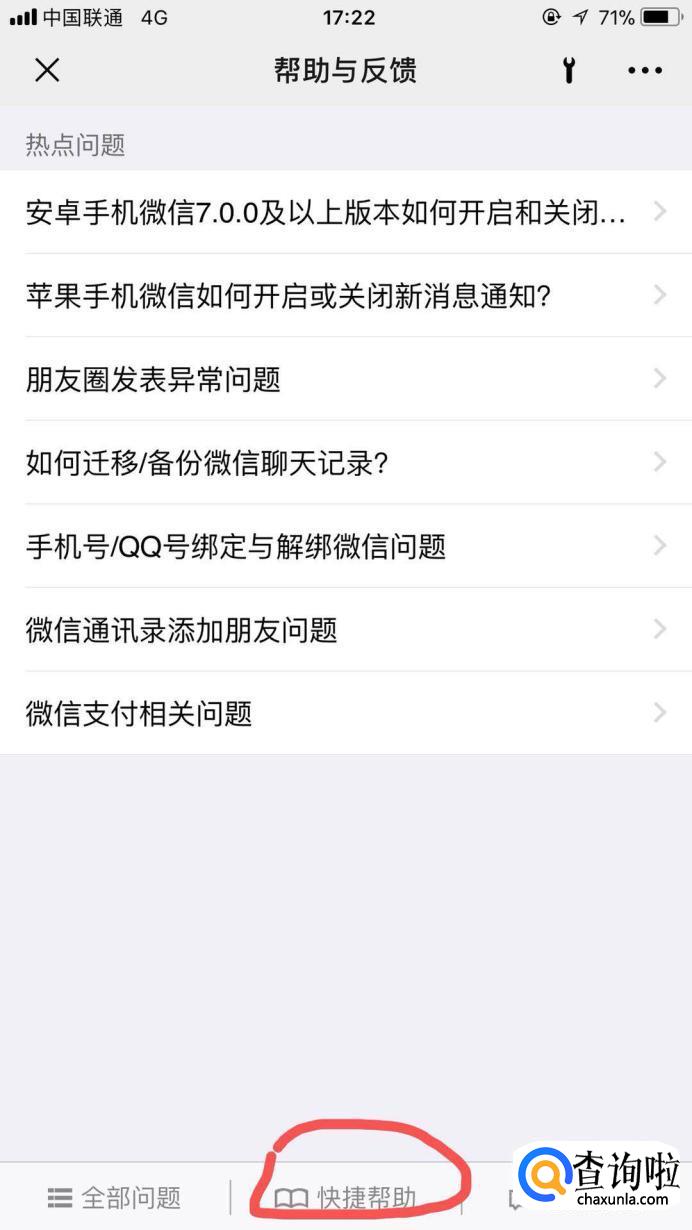The width and height of the screenshot is (692, 1230).
Task: Open 如何迁移/备份微信聊天记录
Action: pyautogui.click(x=346, y=463)
